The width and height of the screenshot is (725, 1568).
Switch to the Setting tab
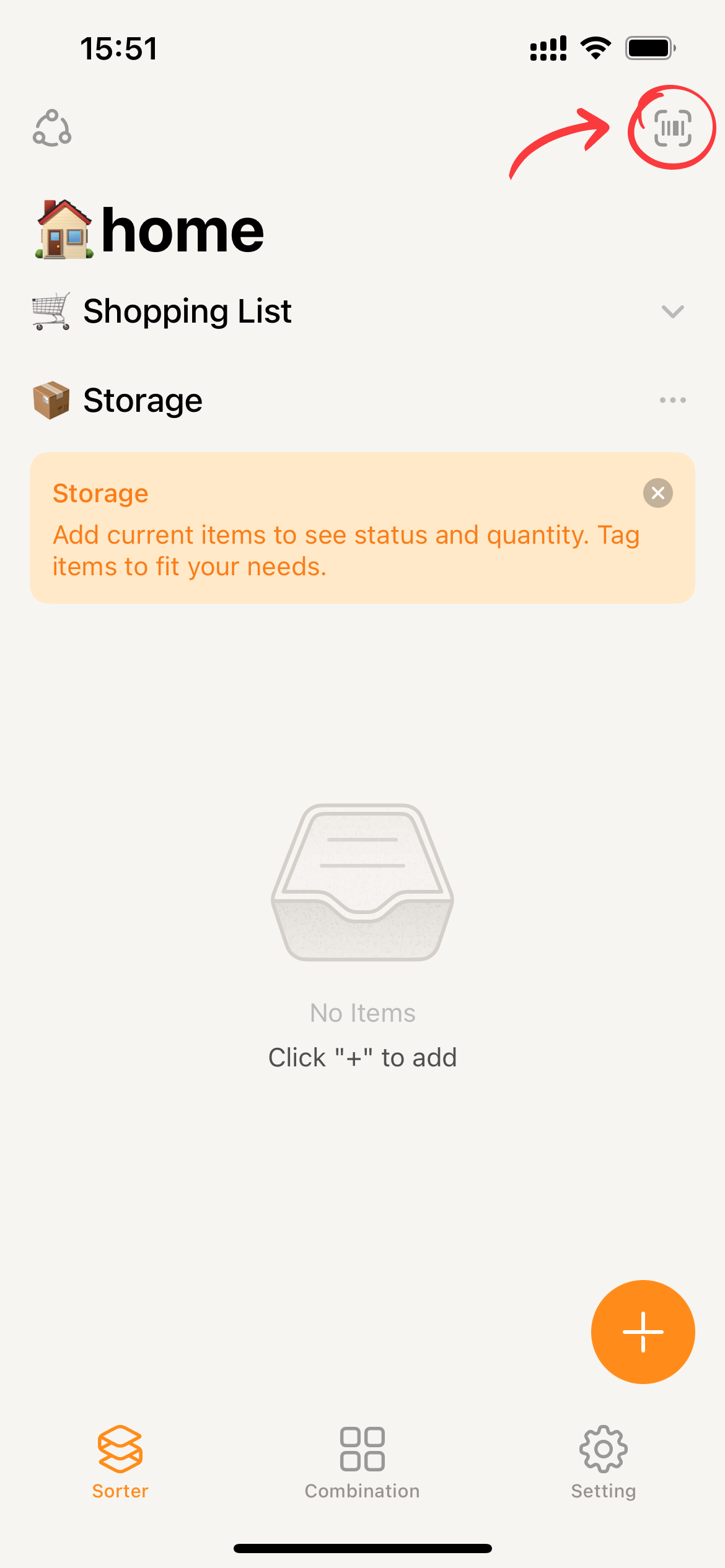pos(603,1463)
